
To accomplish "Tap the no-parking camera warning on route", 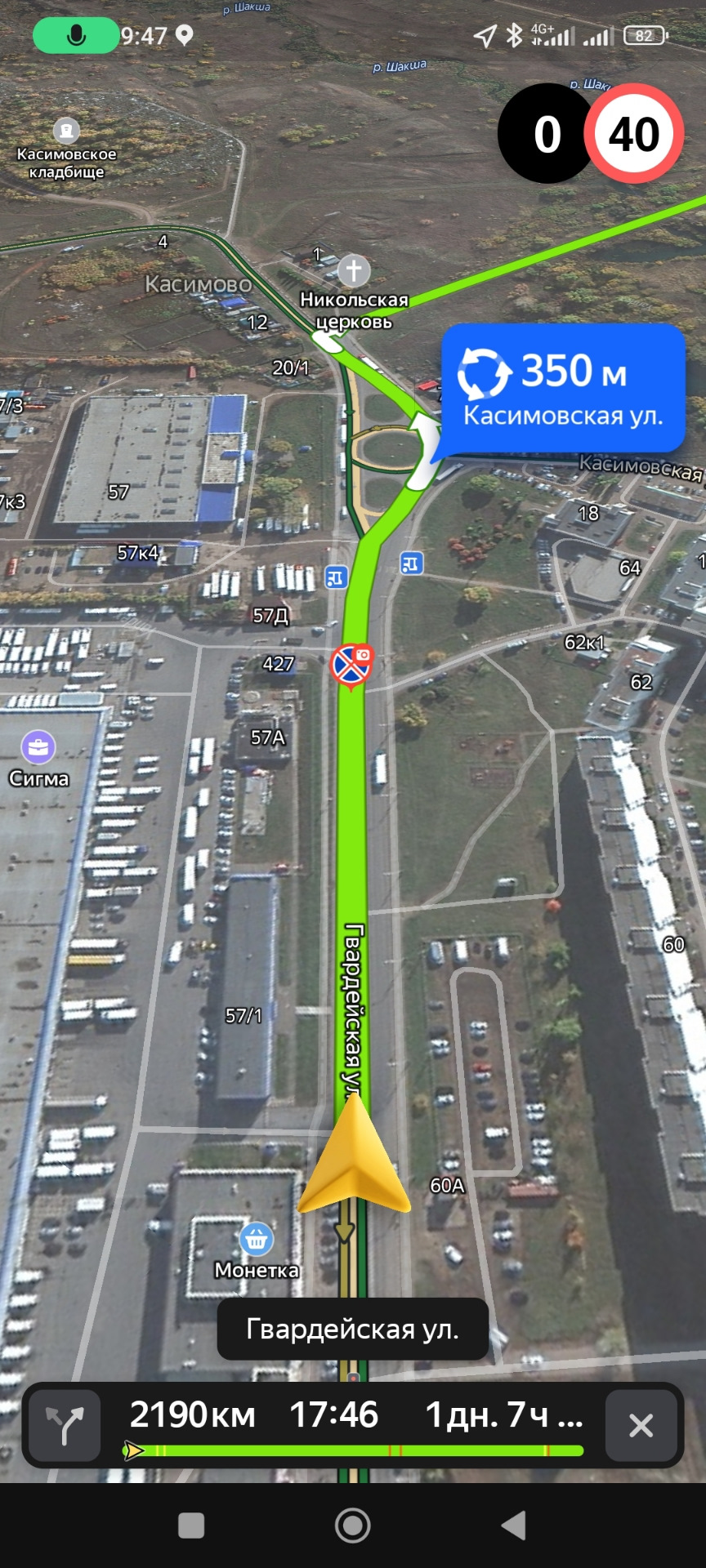I will point(351,666).
